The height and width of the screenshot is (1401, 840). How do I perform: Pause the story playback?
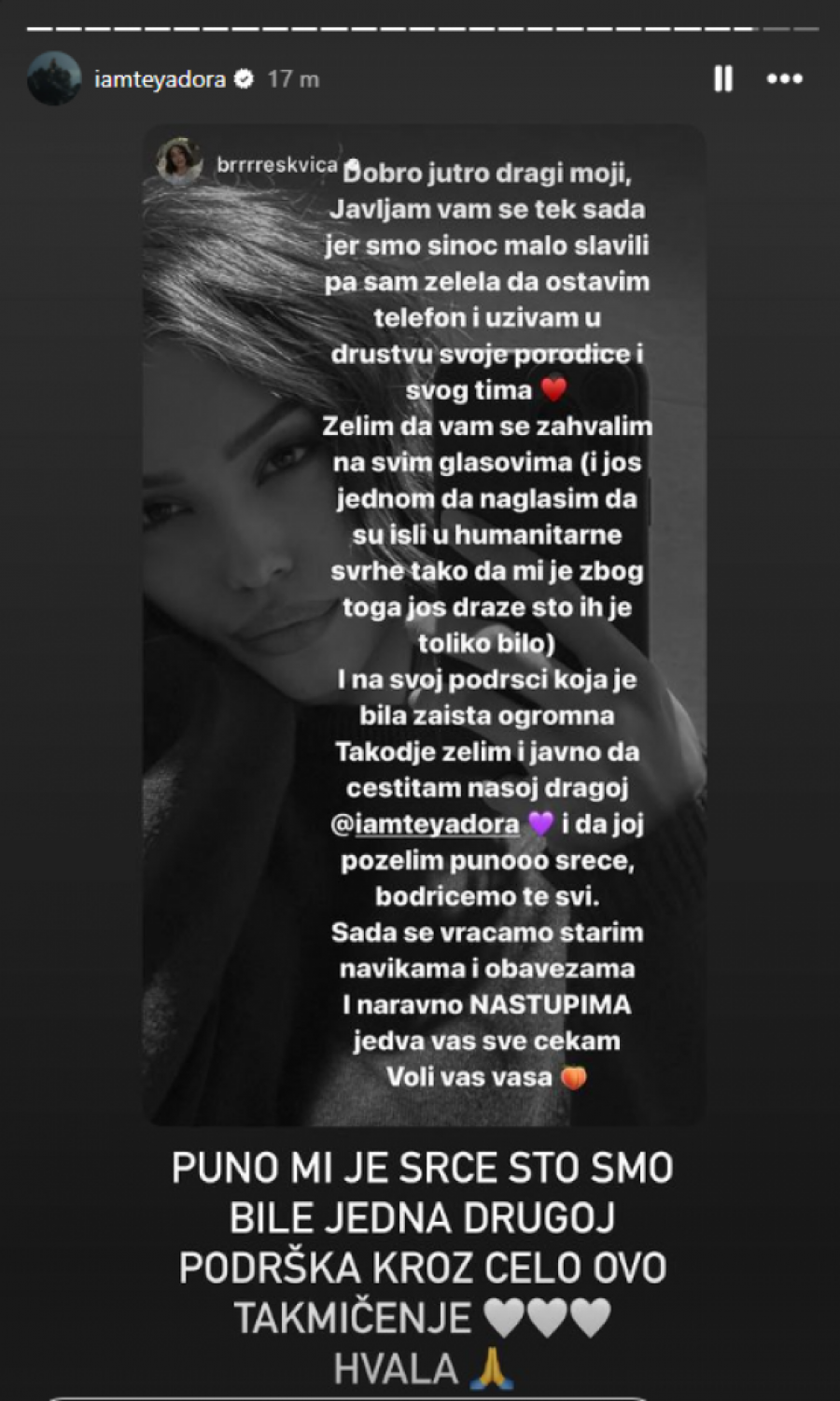(x=723, y=79)
